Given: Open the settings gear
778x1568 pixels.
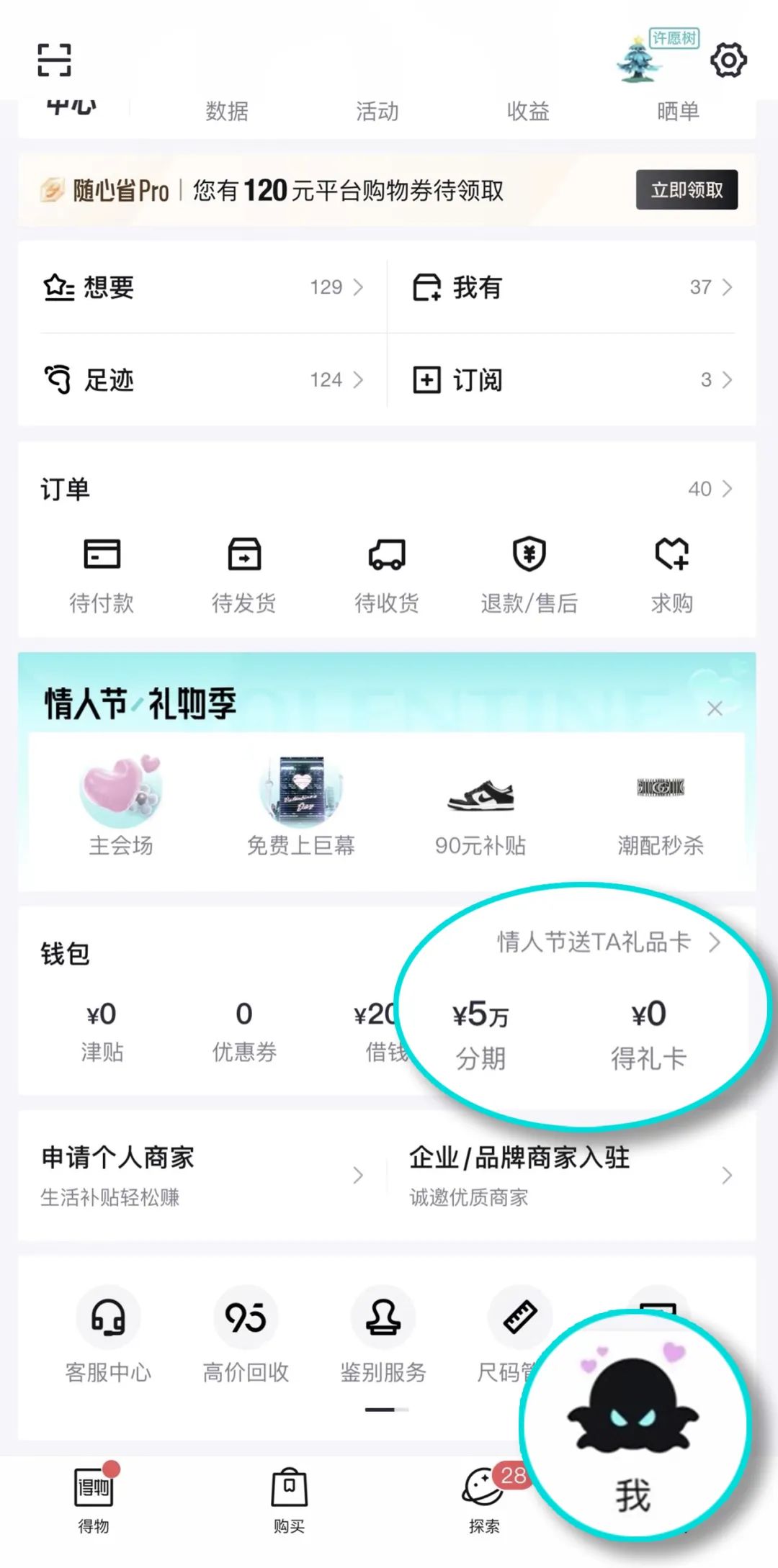Looking at the screenshot, I should (728, 60).
